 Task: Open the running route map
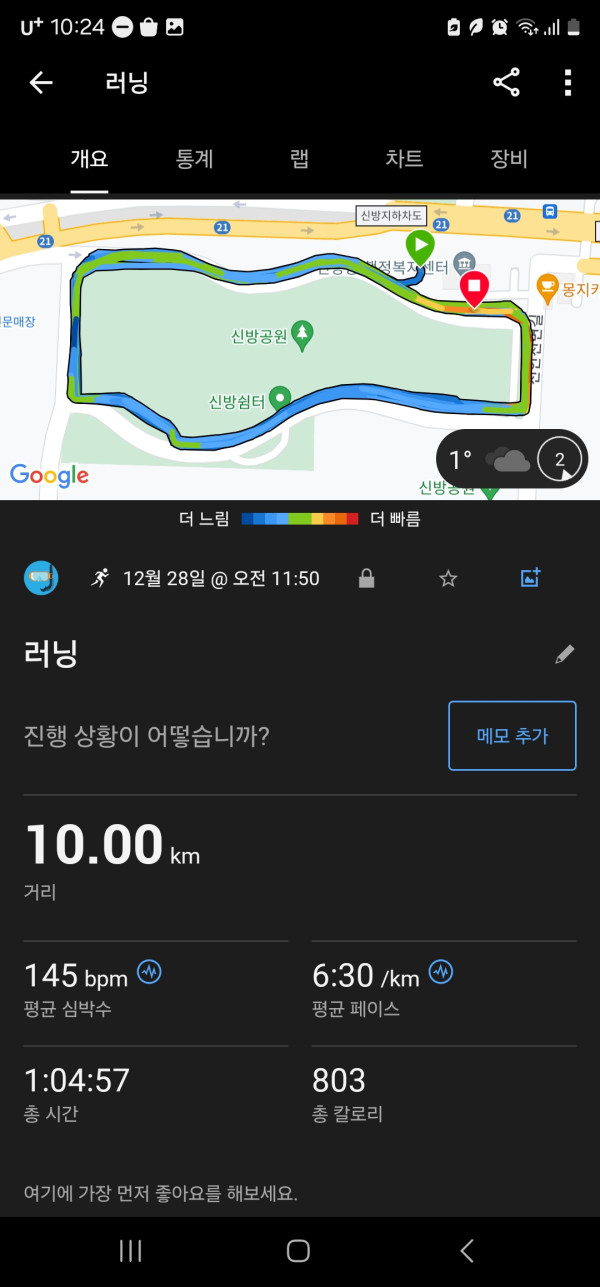tap(300, 347)
